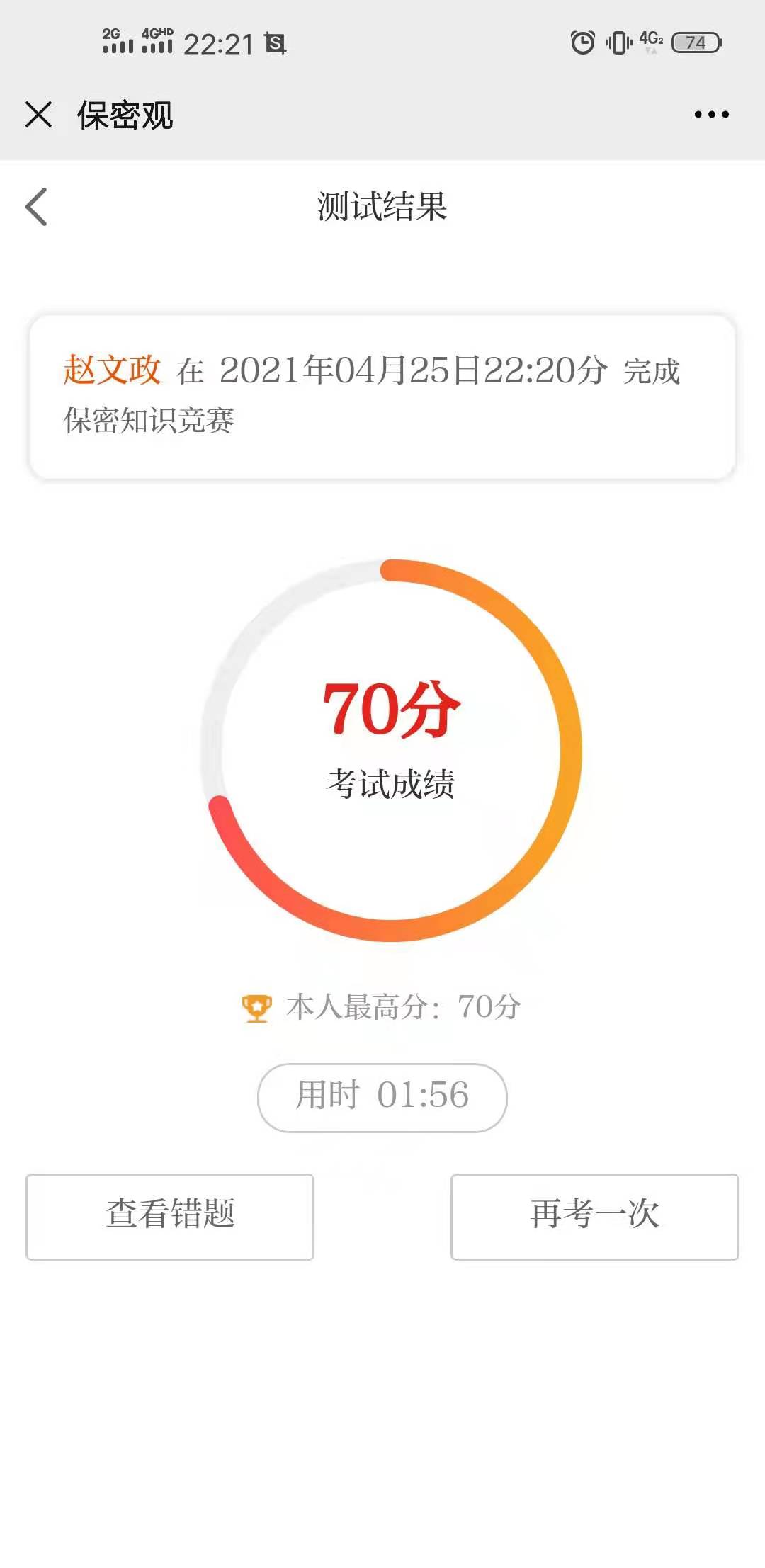765x1568 pixels.
Task: Open the three-dot overflow menu
Action: click(x=711, y=115)
